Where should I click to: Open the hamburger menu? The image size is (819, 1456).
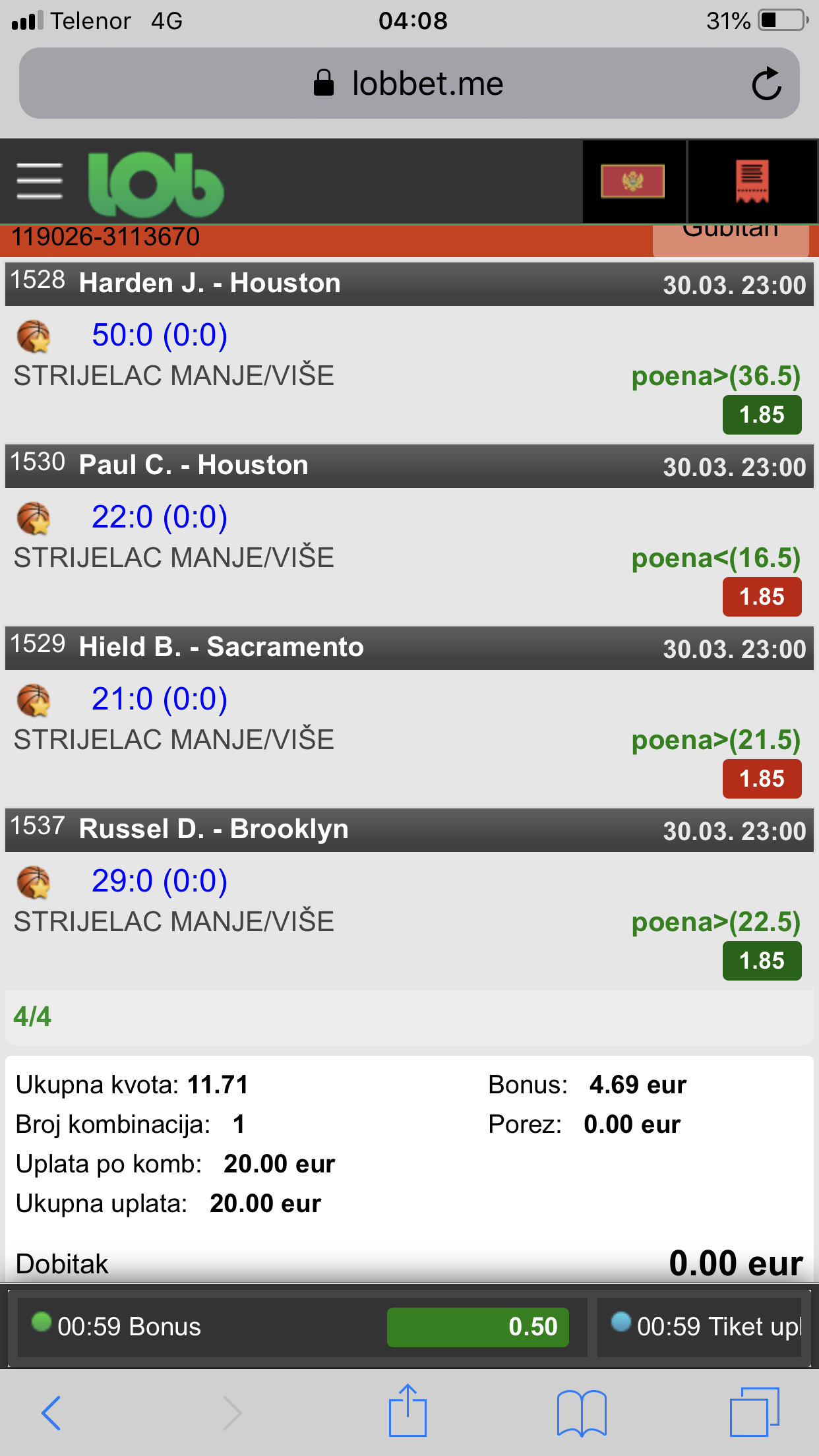[40, 181]
